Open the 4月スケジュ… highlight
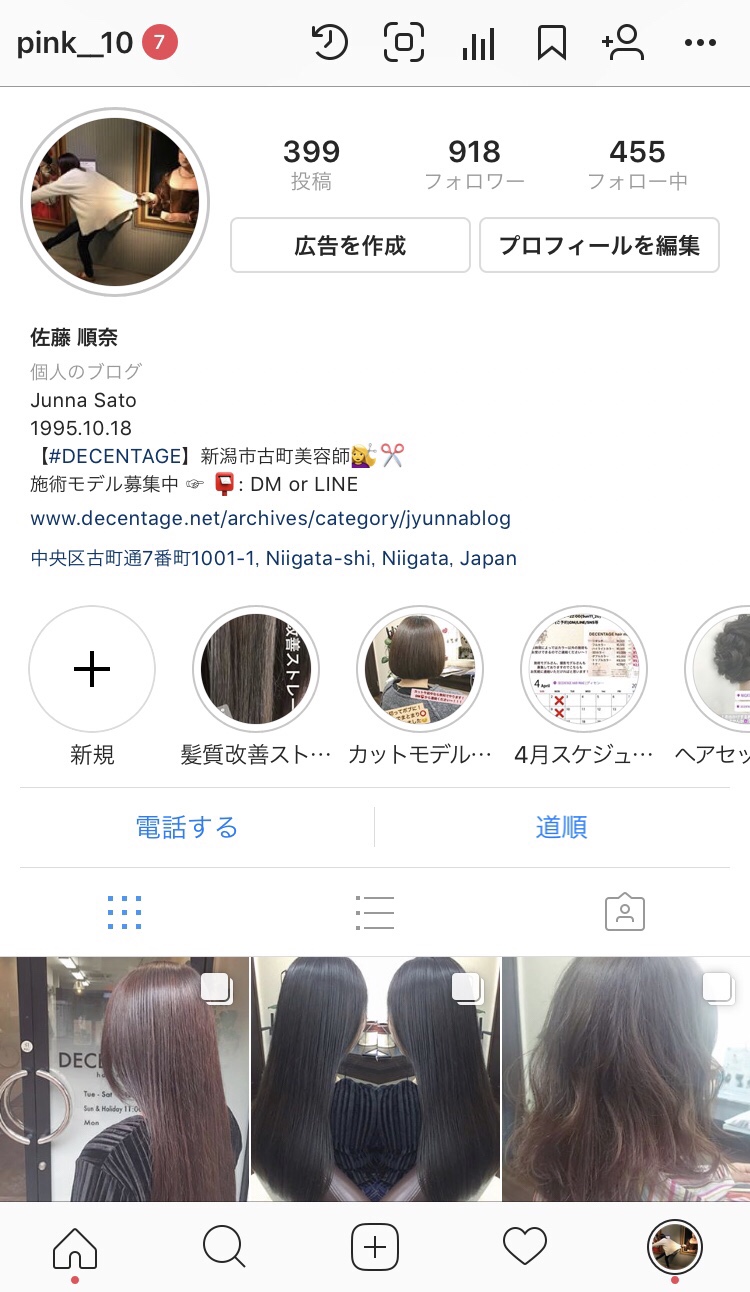Image resolution: width=750 pixels, height=1292 pixels. point(584,669)
